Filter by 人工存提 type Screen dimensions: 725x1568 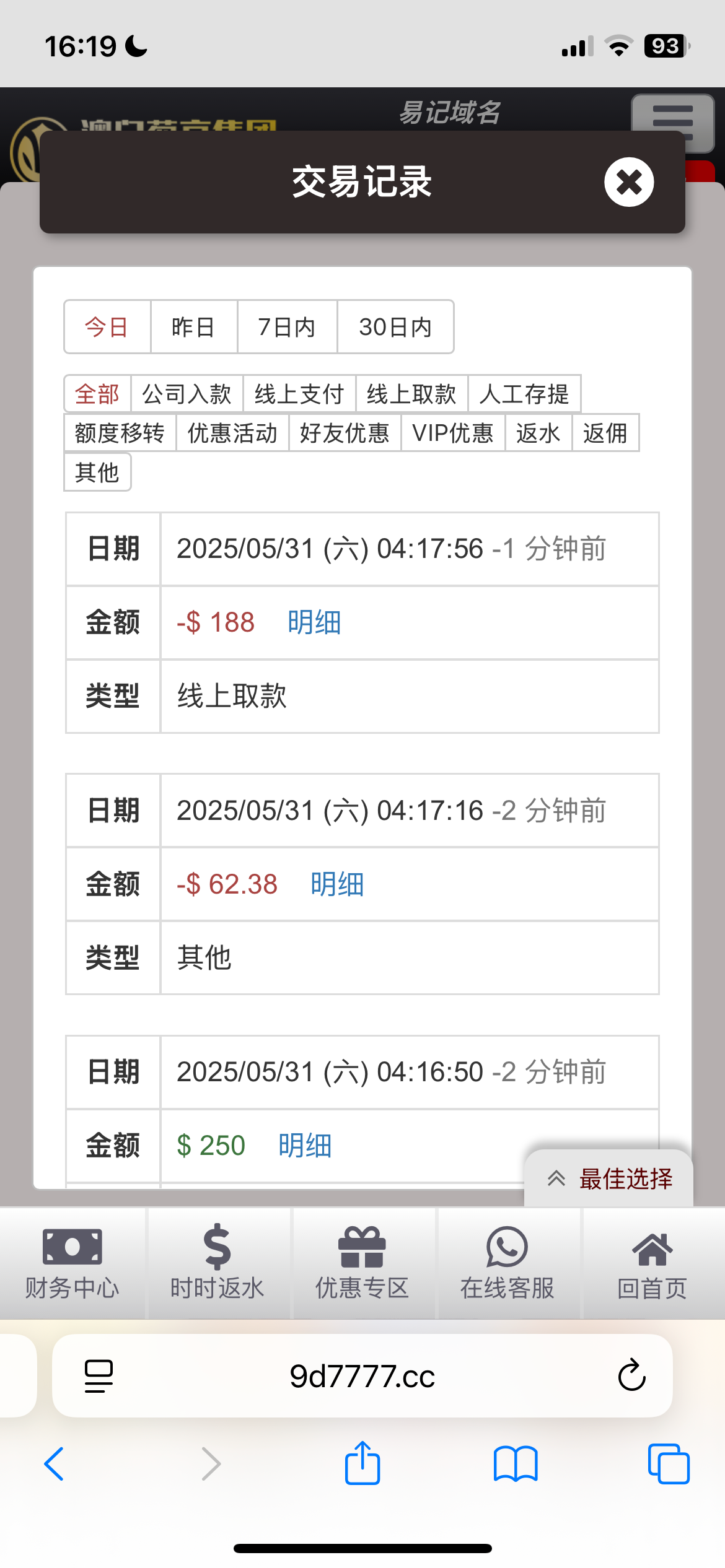(x=524, y=394)
